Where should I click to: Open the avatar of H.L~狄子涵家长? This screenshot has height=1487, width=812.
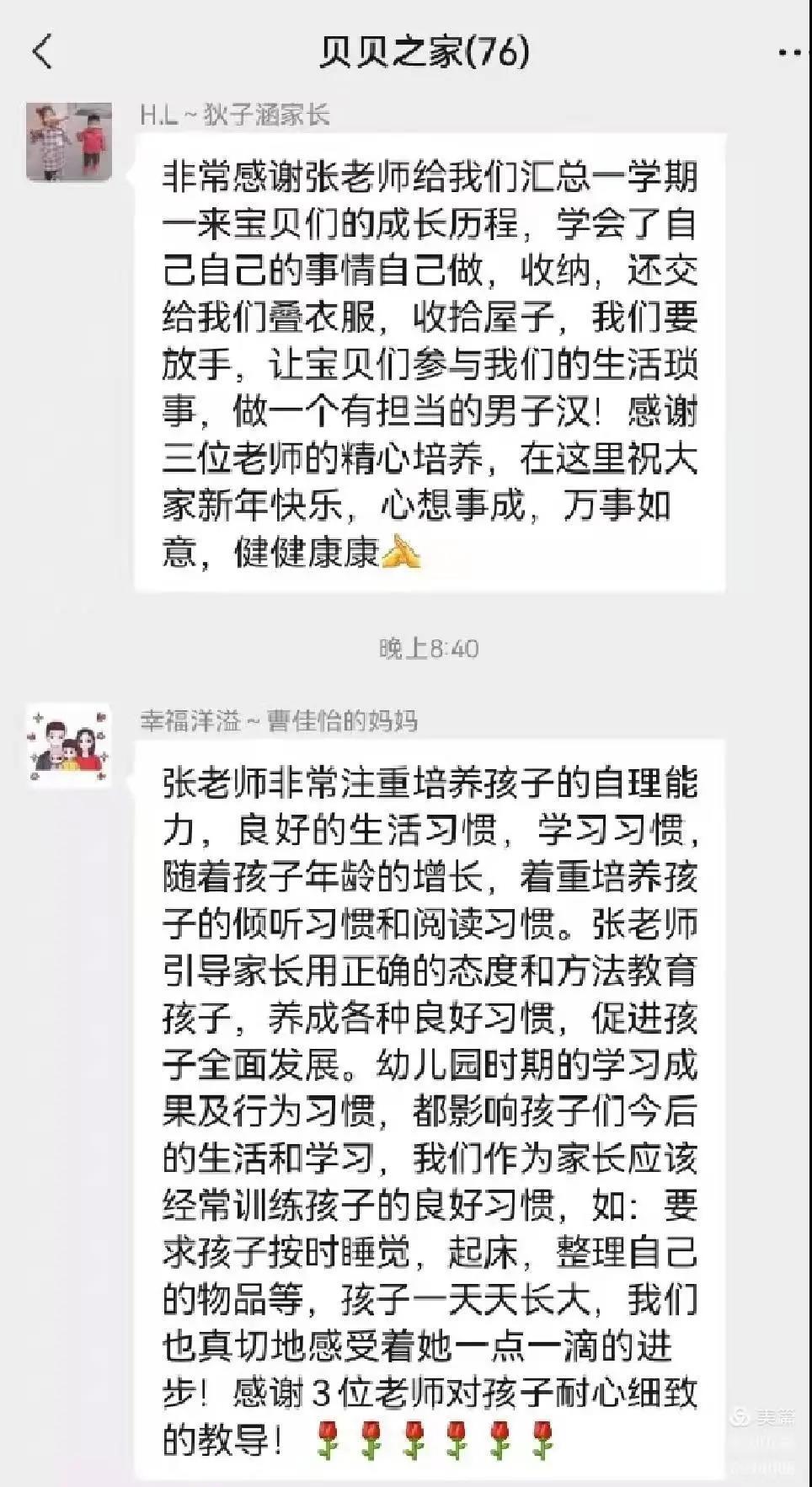pyautogui.click(x=69, y=142)
